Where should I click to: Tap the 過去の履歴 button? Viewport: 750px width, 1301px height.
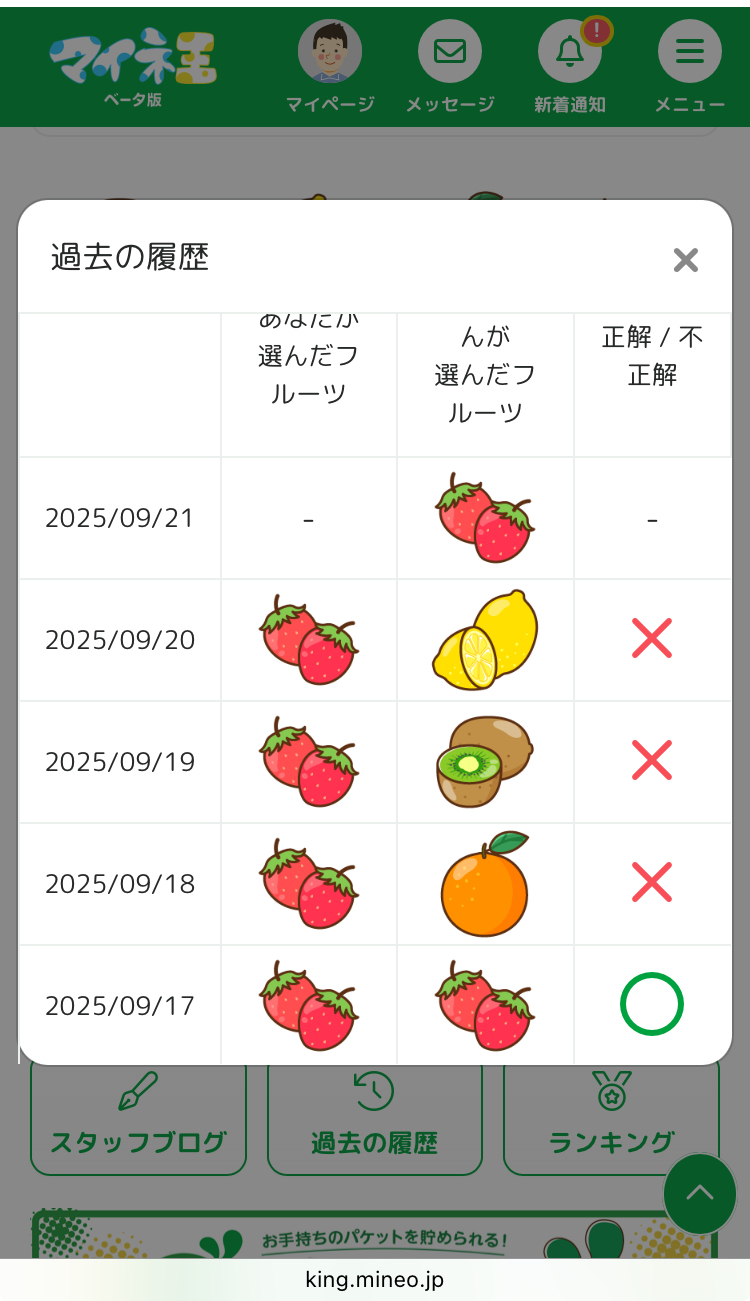[x=374, y=1120]
